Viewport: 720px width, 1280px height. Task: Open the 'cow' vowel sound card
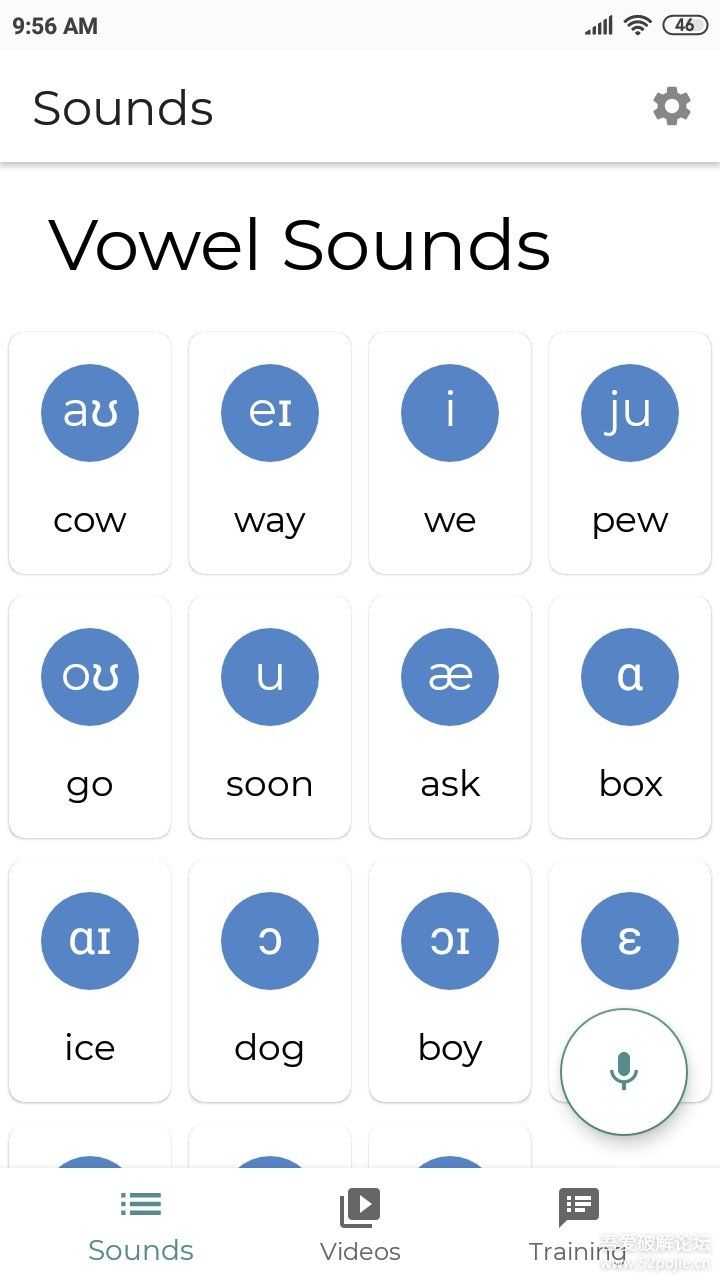point(90,453)
